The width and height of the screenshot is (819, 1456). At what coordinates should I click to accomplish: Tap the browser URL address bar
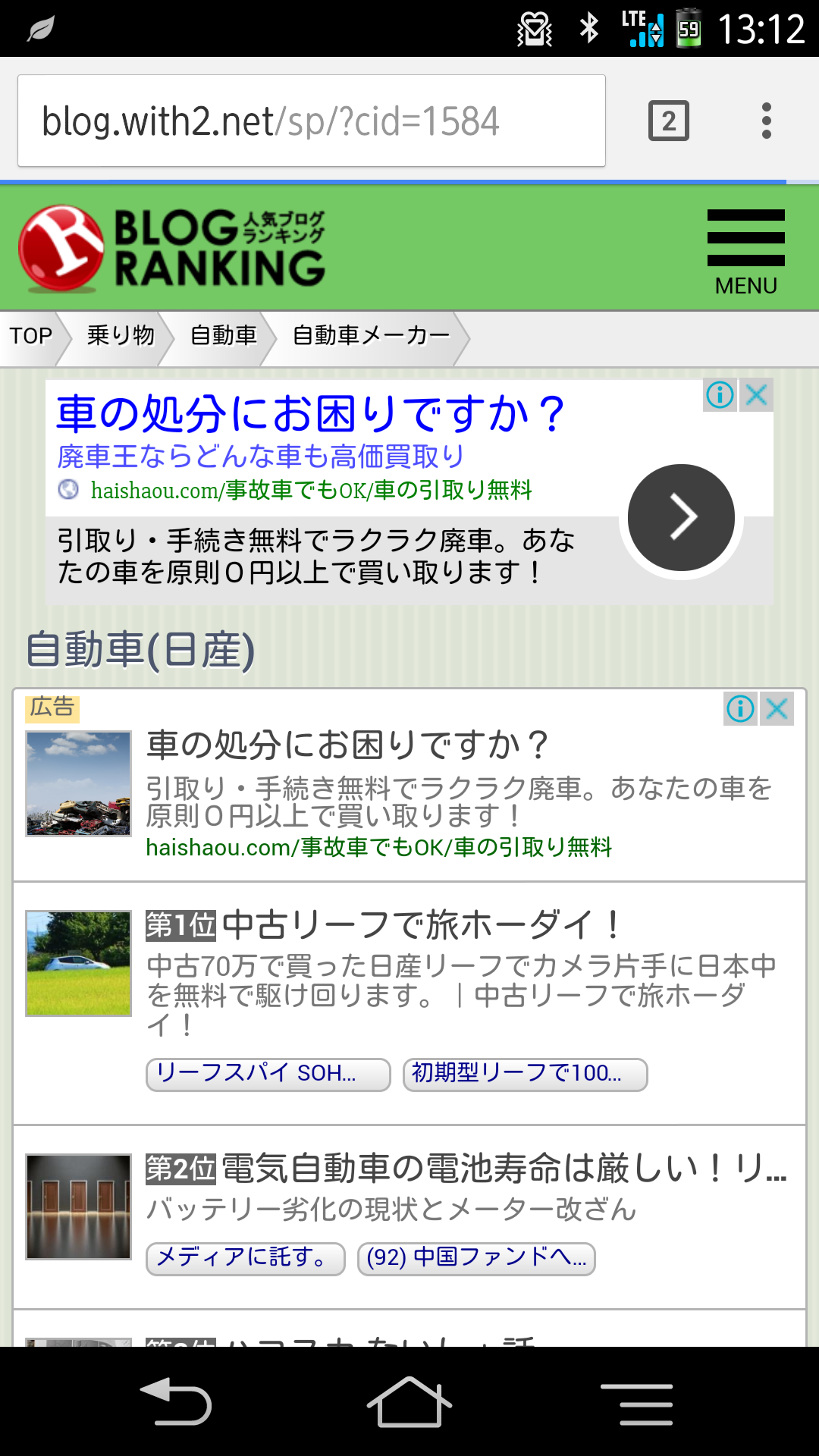point(311,121)
